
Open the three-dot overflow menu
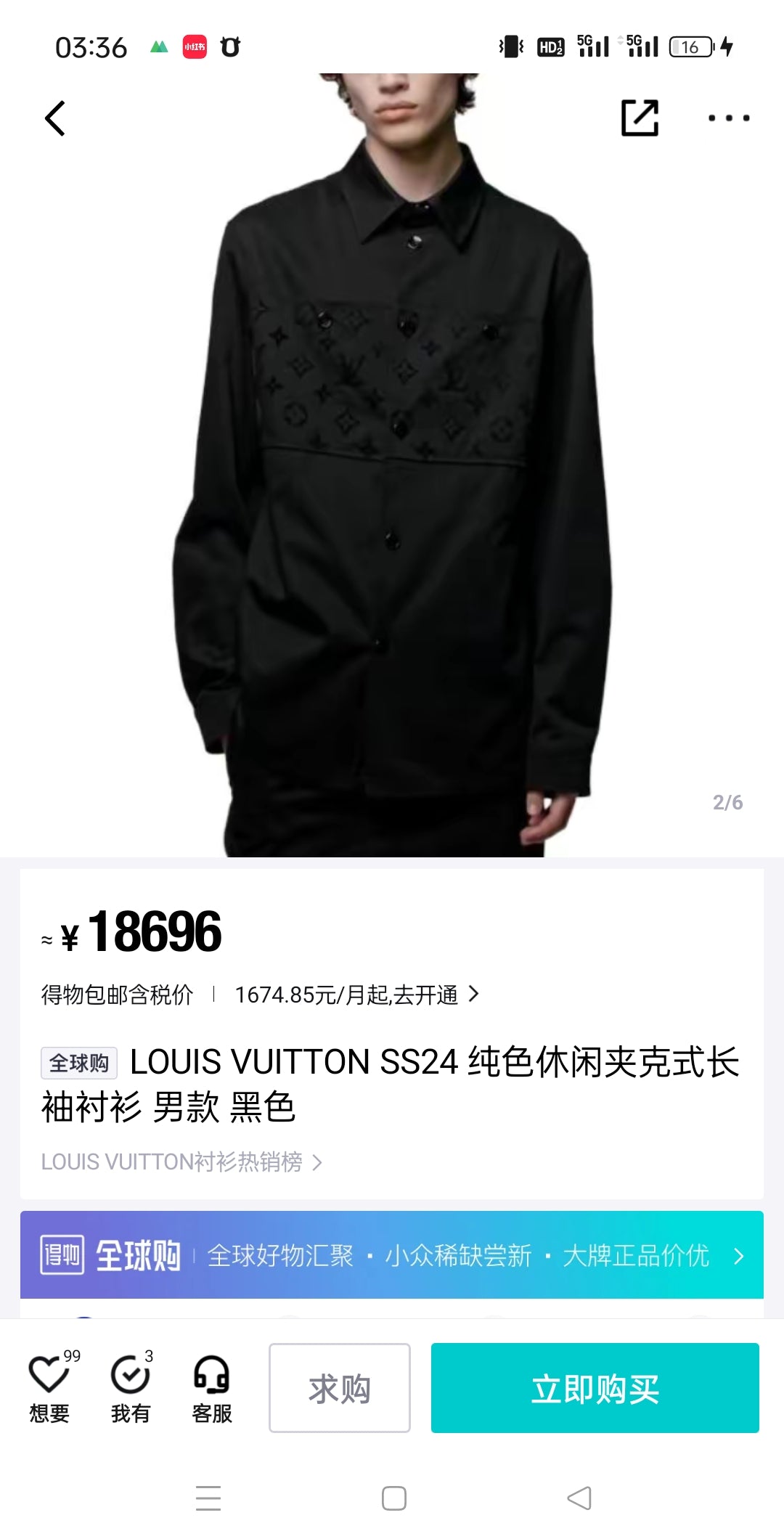(729, 118)
